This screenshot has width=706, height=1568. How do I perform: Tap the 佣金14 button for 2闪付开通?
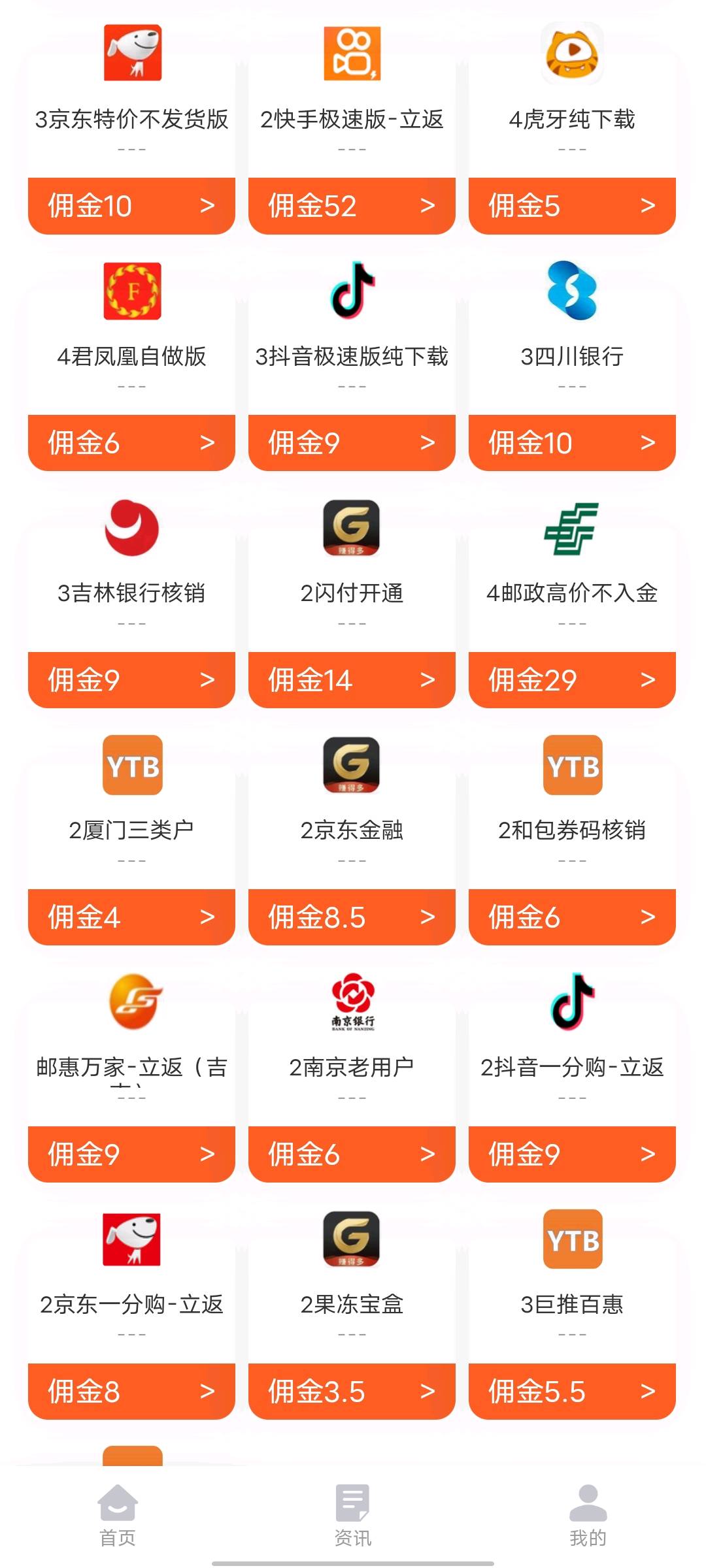point(352,680)
